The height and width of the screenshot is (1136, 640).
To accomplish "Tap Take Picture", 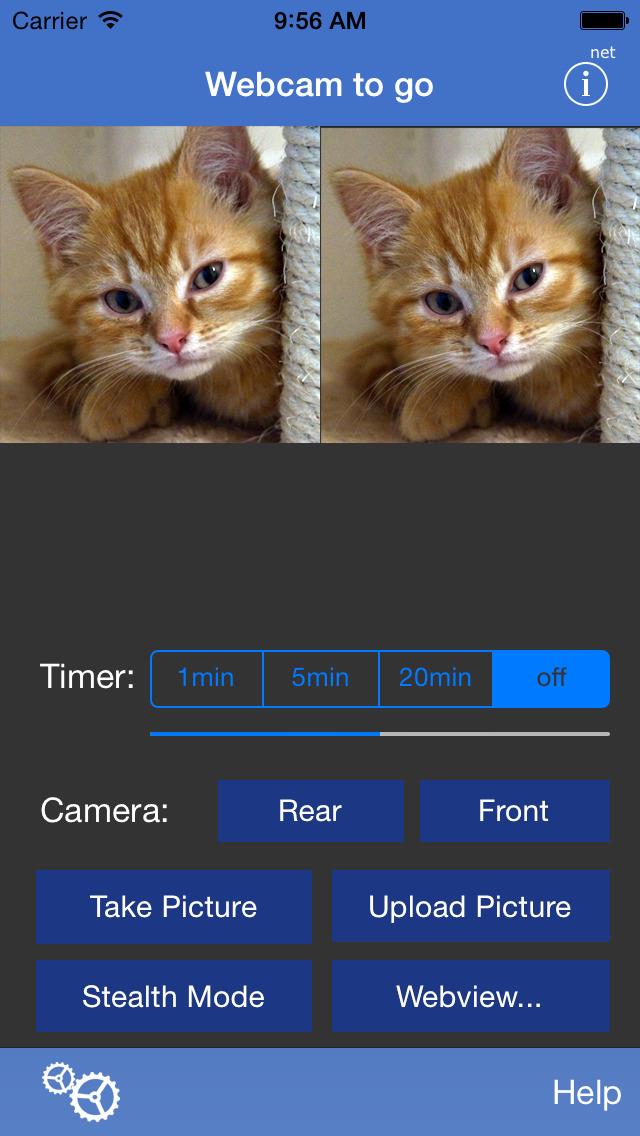I will (x=174, y=906).
